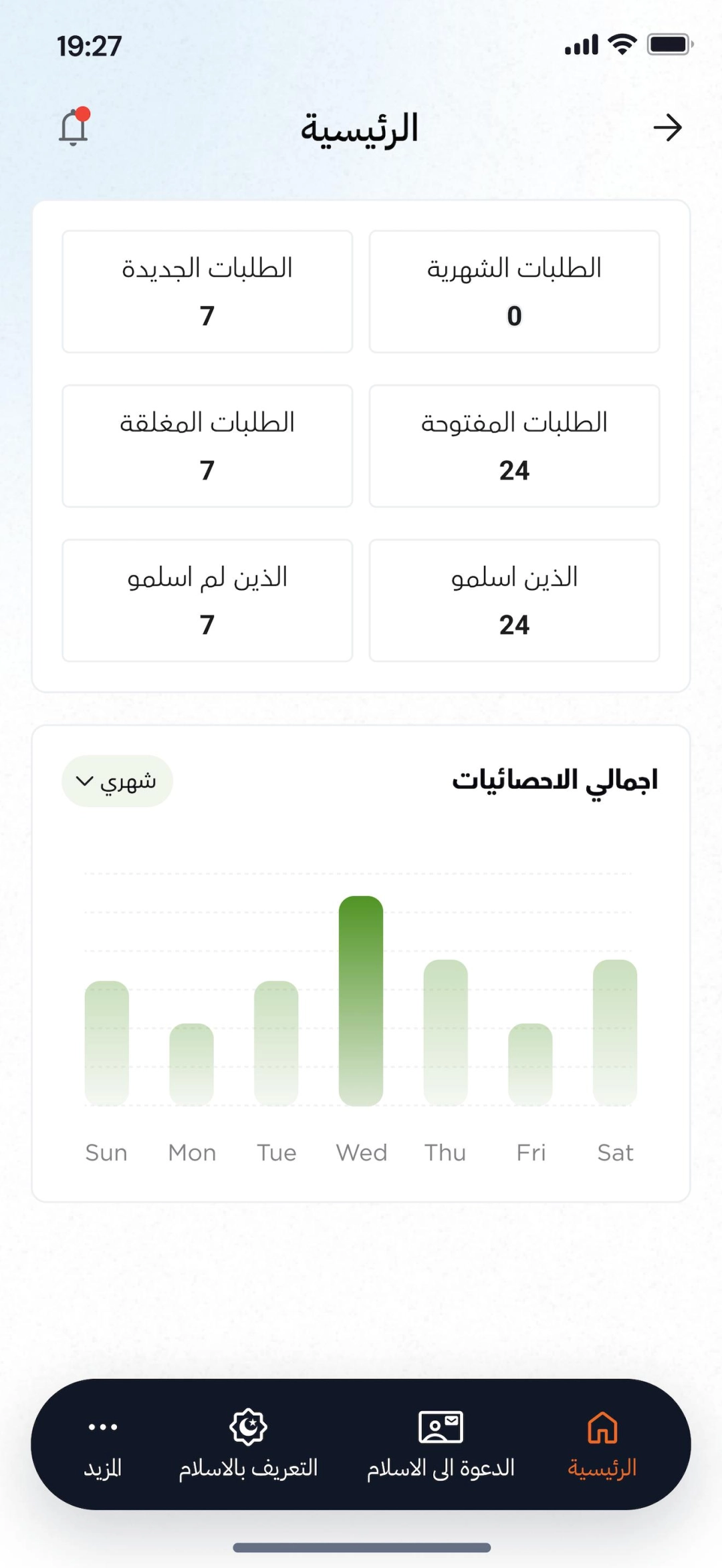The height and width of the screenshot is (1568, 722).
Task: Expand the شهري period dropdown
Action: [117, 781]
